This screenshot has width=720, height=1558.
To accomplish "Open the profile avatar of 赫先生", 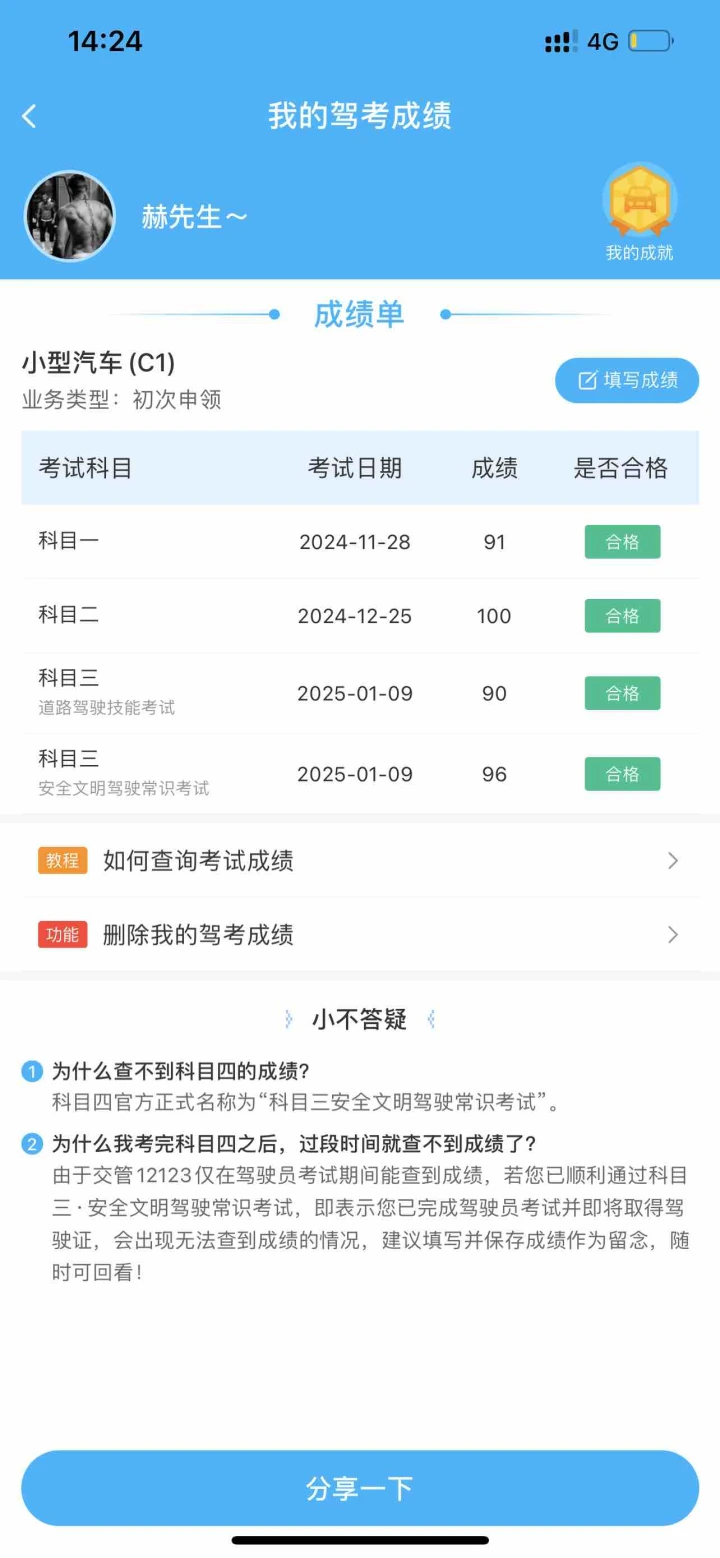I will tap(70, 216).
